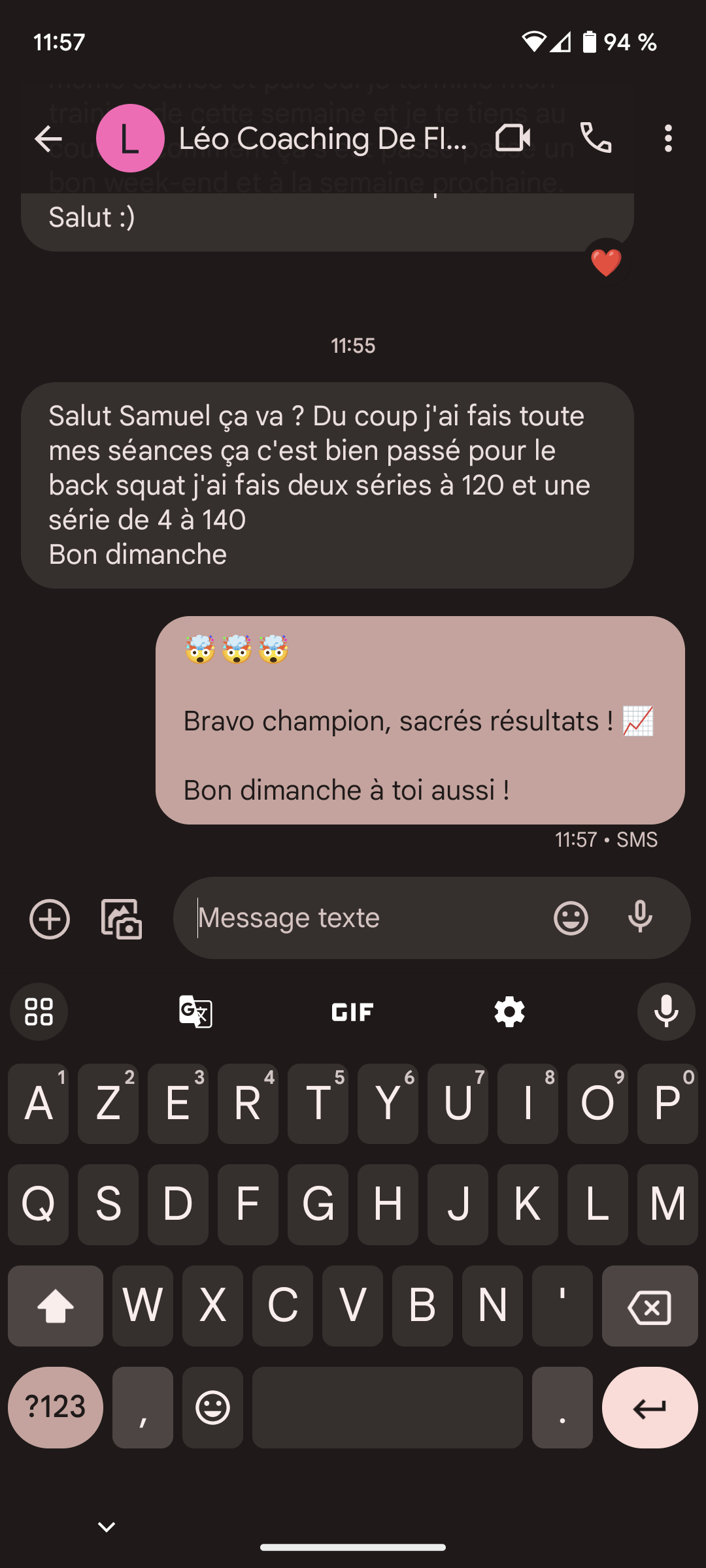706x1568 pixels.
Task: Open keyboard translate tool
Action: (195, 1011)
